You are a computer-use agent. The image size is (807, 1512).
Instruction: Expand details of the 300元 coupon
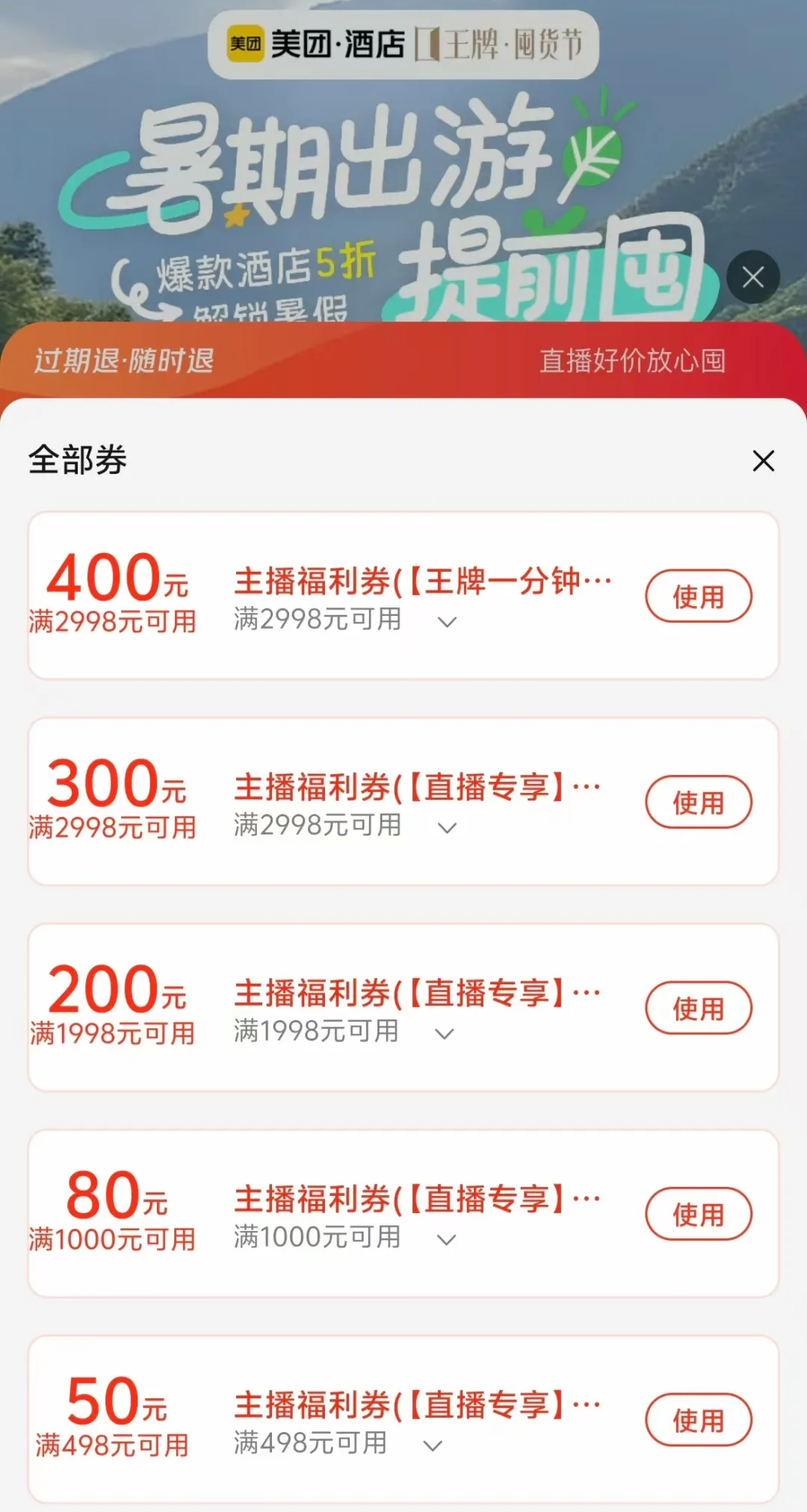click(x=447, y=827)
